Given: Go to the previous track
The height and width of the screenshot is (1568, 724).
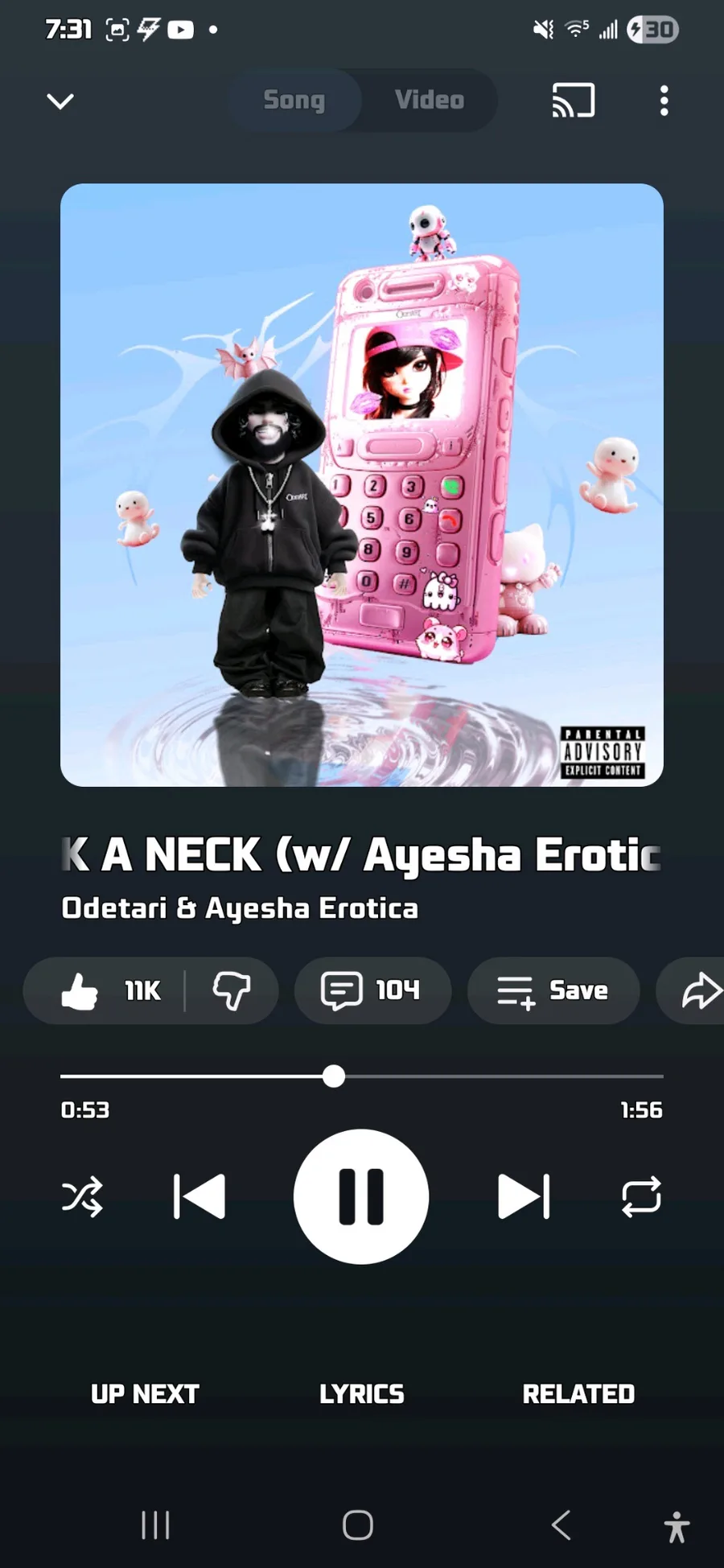Looking at the screenshot, I should pos(199,1196).
